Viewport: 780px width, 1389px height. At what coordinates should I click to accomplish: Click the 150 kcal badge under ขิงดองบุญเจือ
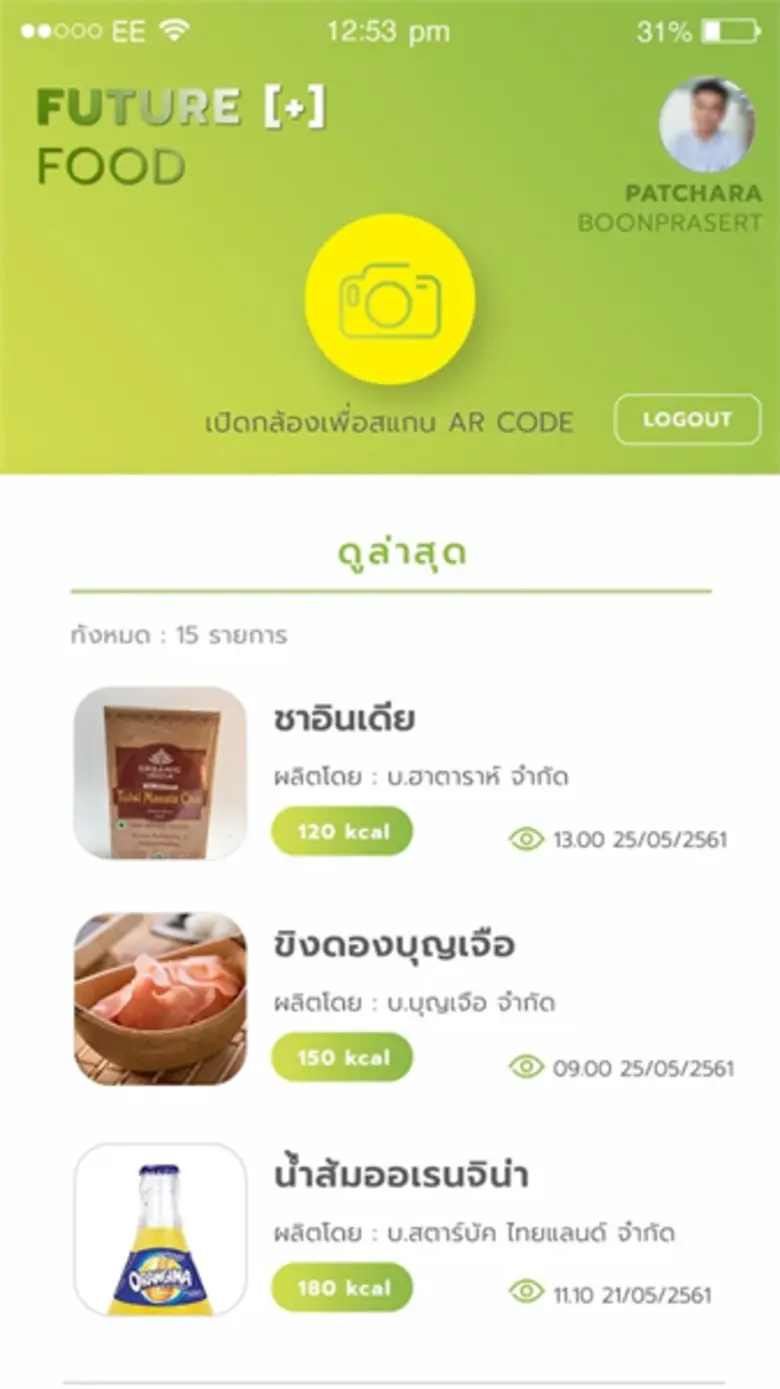pyautogui.click(x=342, y=1057)
